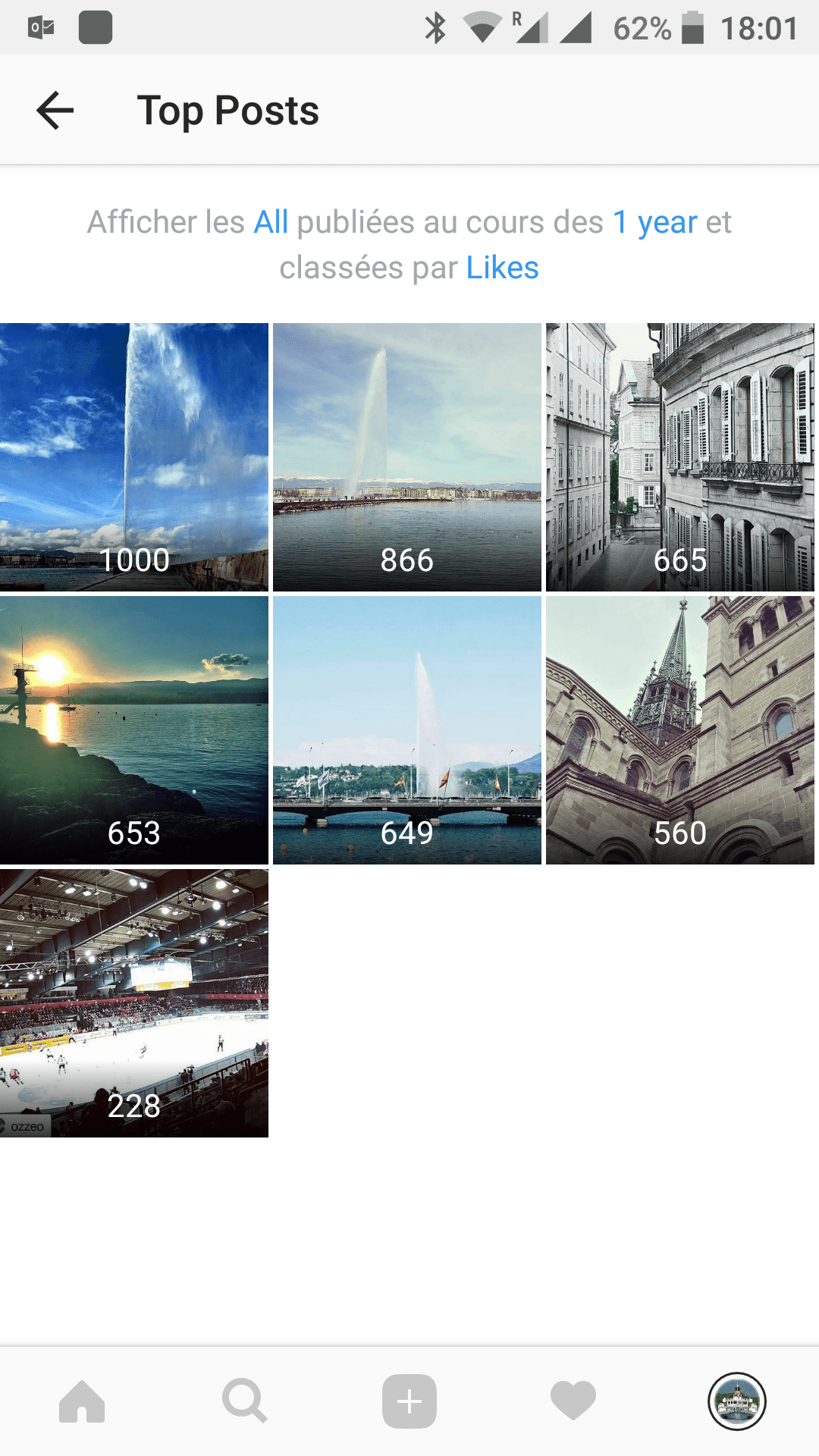819x1456 pixels.
Task: Open the street photo with 665 likes
Action: 680,457
